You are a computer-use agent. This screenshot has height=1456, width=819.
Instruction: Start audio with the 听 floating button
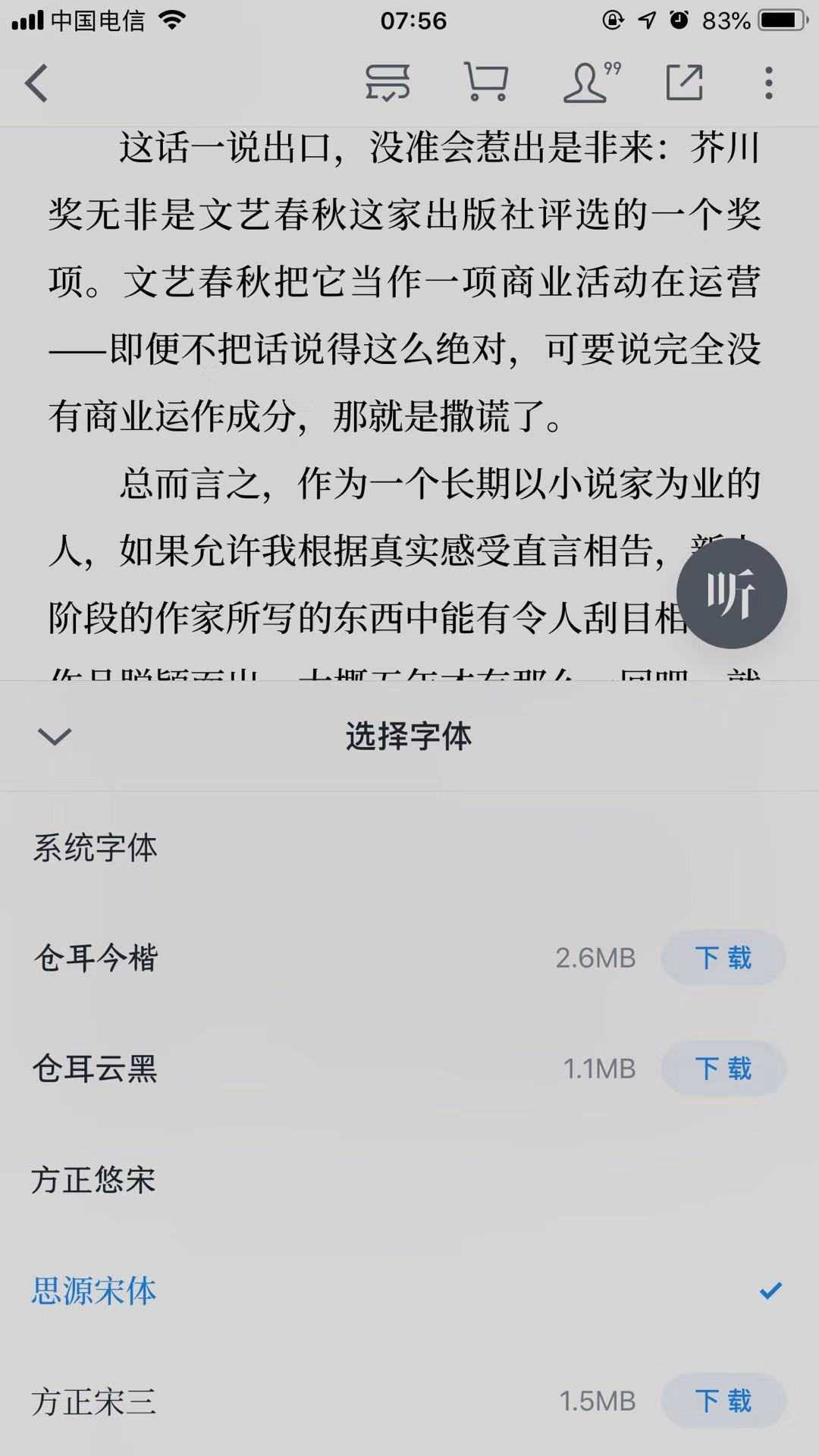click(731, 594)
